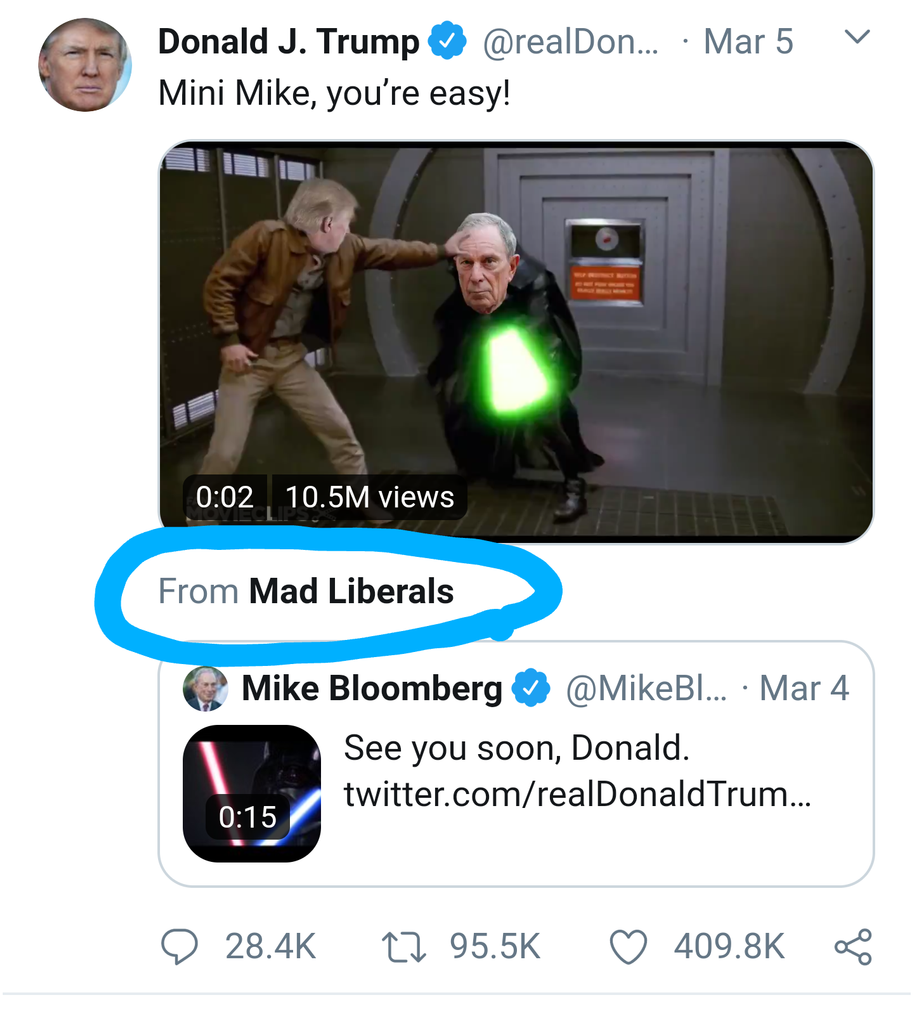Open Mike Bloomberg's profile avatar
This screenshot has width=913, height=1024.
pyautogui.click(x=207, y=688)
